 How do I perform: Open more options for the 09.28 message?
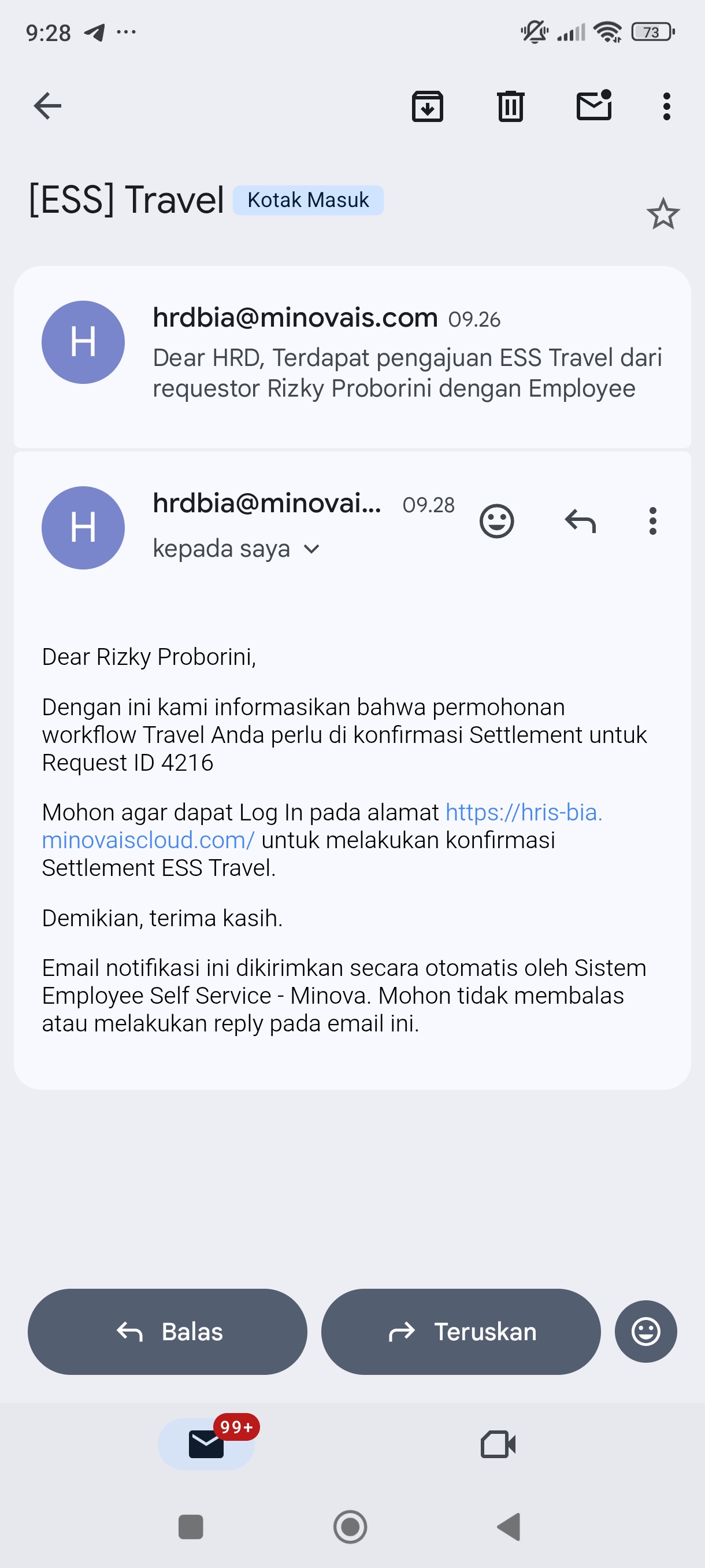click(652, 521)
